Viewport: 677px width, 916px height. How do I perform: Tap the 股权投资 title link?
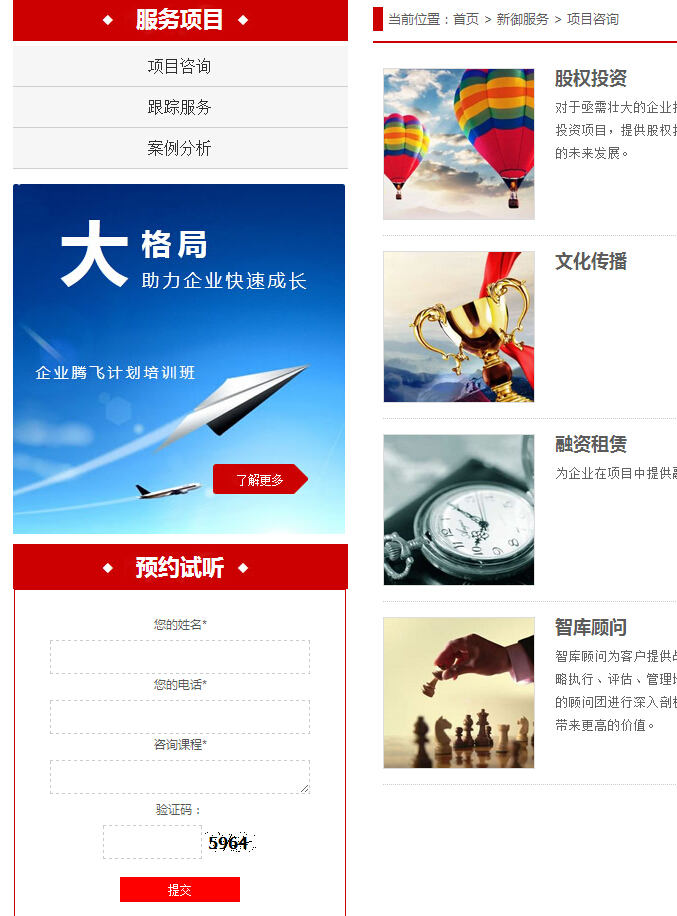click(x=591, y=78)
